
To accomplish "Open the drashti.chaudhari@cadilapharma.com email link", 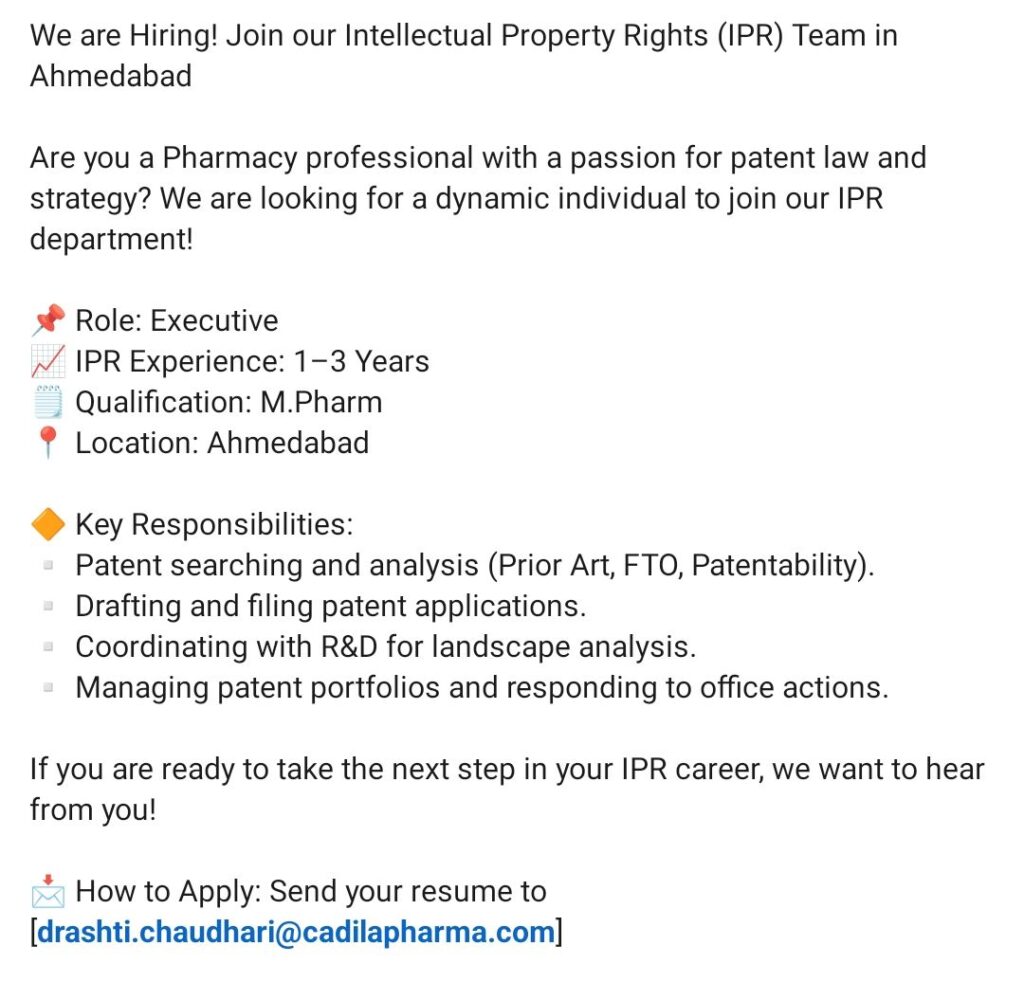I will [x=296, y=932].
